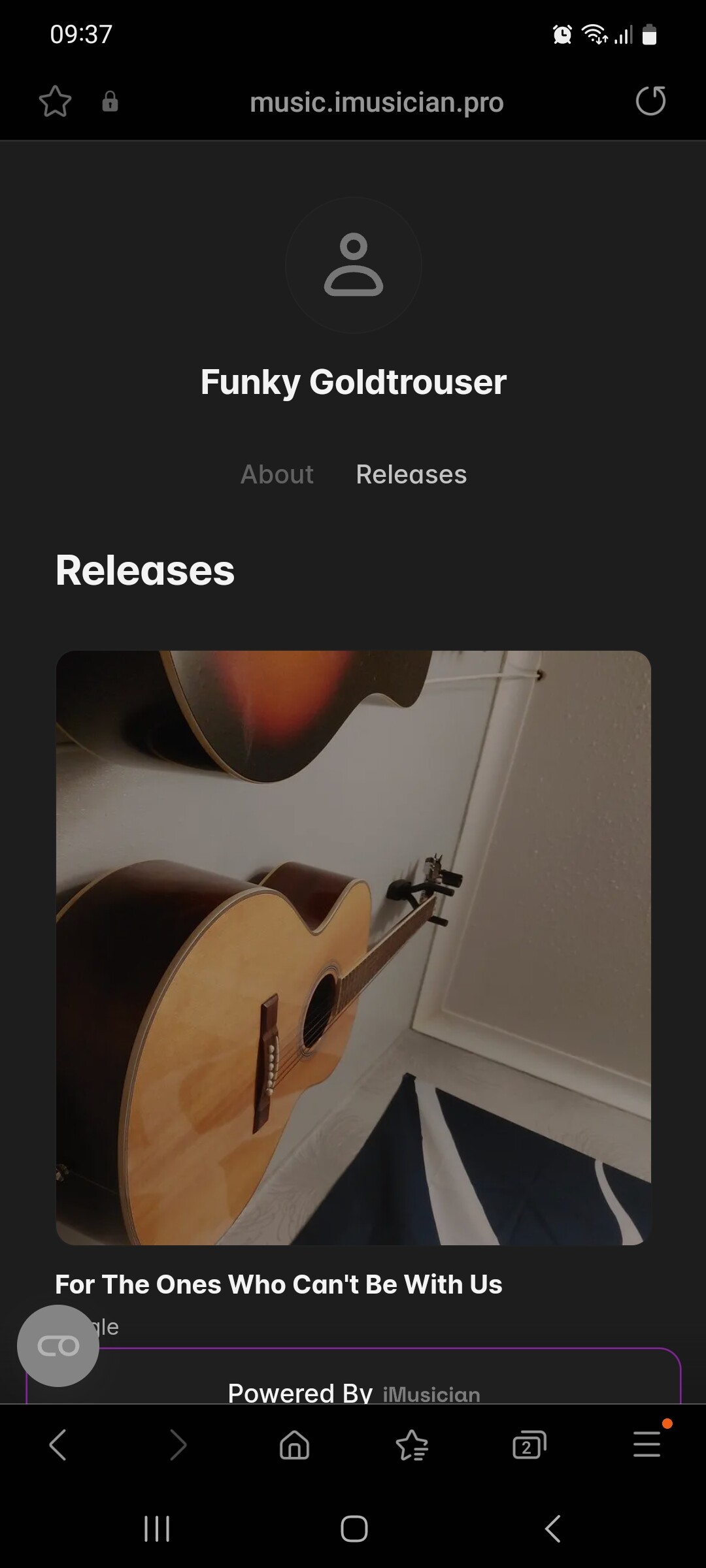Tap the music.imusician.pro address bar
This screenshot has width=706, height=1568.
377,103
